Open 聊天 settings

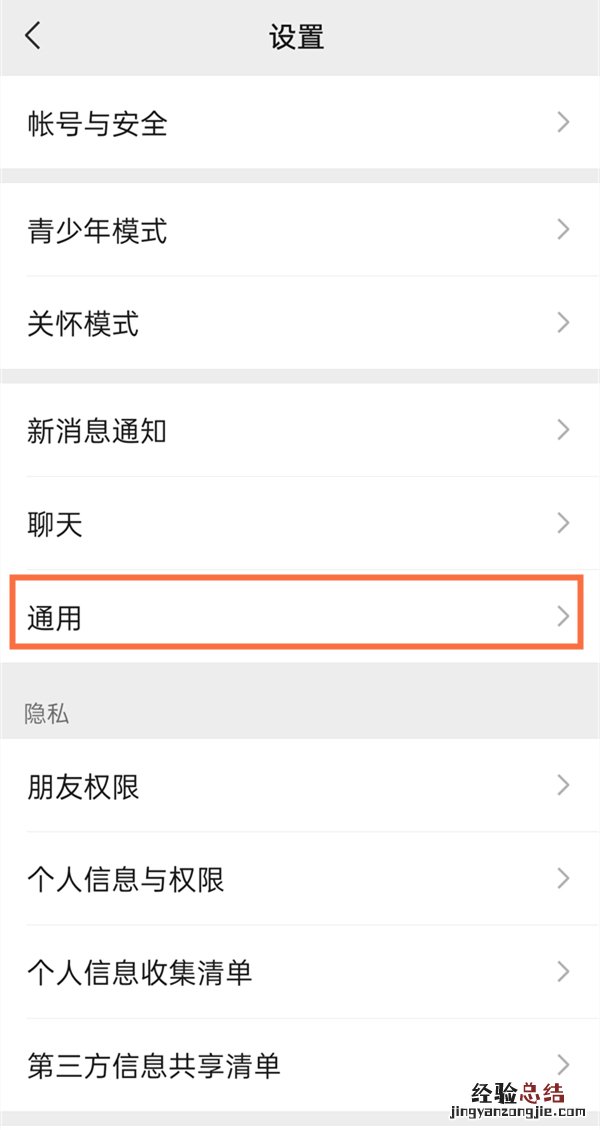(x=300, y=524)
